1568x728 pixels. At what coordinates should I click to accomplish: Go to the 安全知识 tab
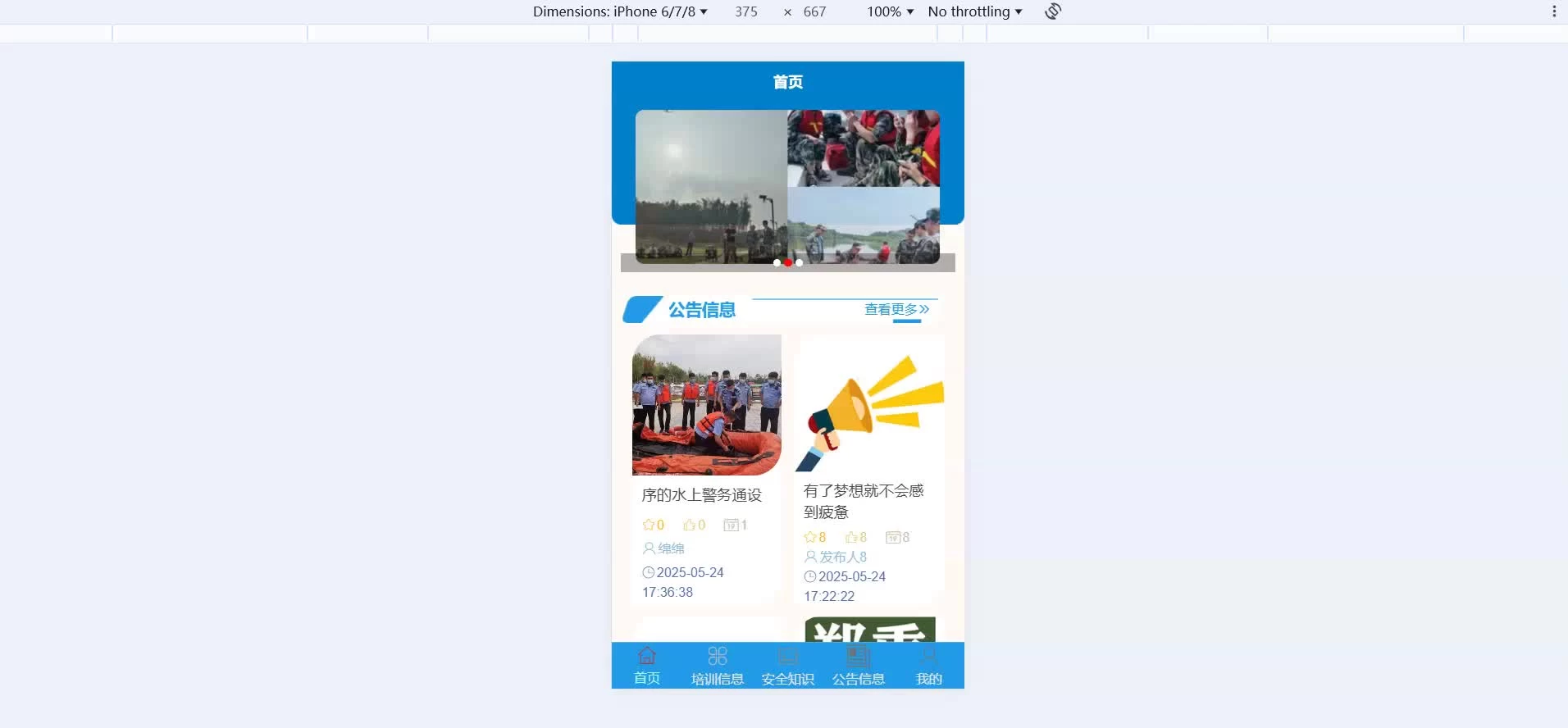(x=787, y=666)
